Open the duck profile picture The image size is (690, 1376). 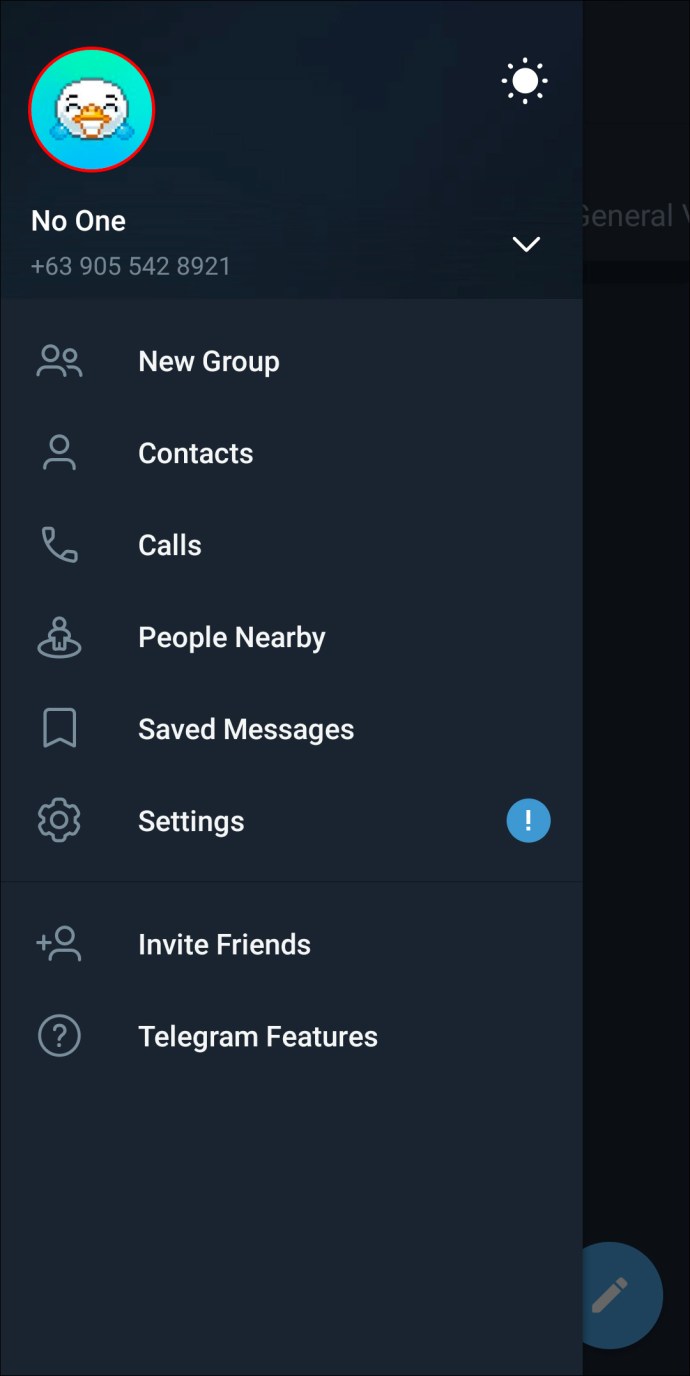pos(92,110)
